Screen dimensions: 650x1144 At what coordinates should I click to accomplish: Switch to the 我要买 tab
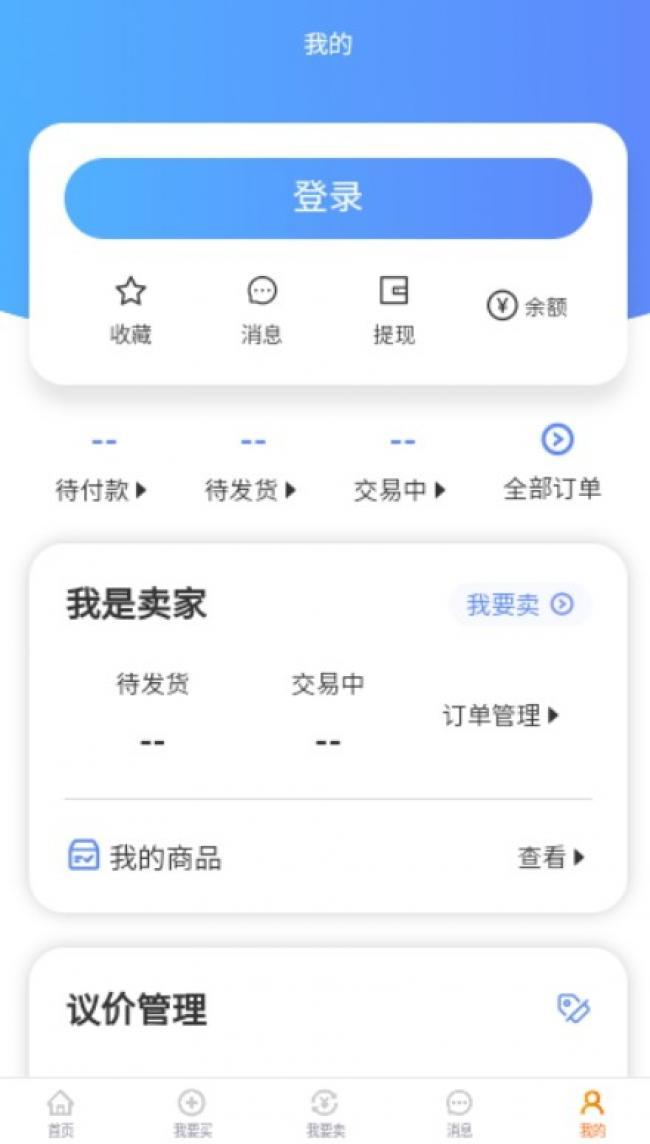[x=192, y=1112]
